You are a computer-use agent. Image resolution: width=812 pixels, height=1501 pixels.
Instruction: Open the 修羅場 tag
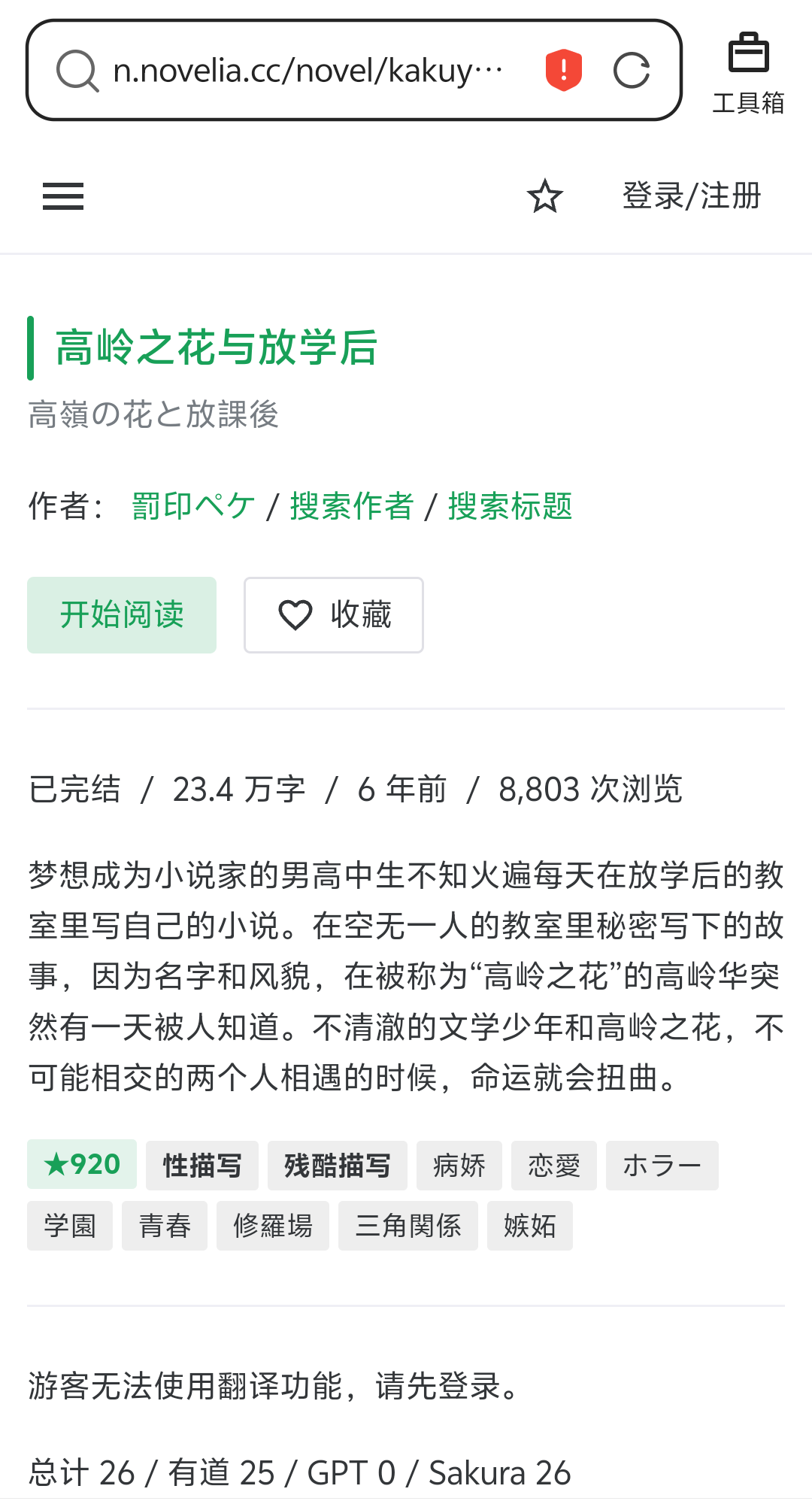tap(273, 1226)
